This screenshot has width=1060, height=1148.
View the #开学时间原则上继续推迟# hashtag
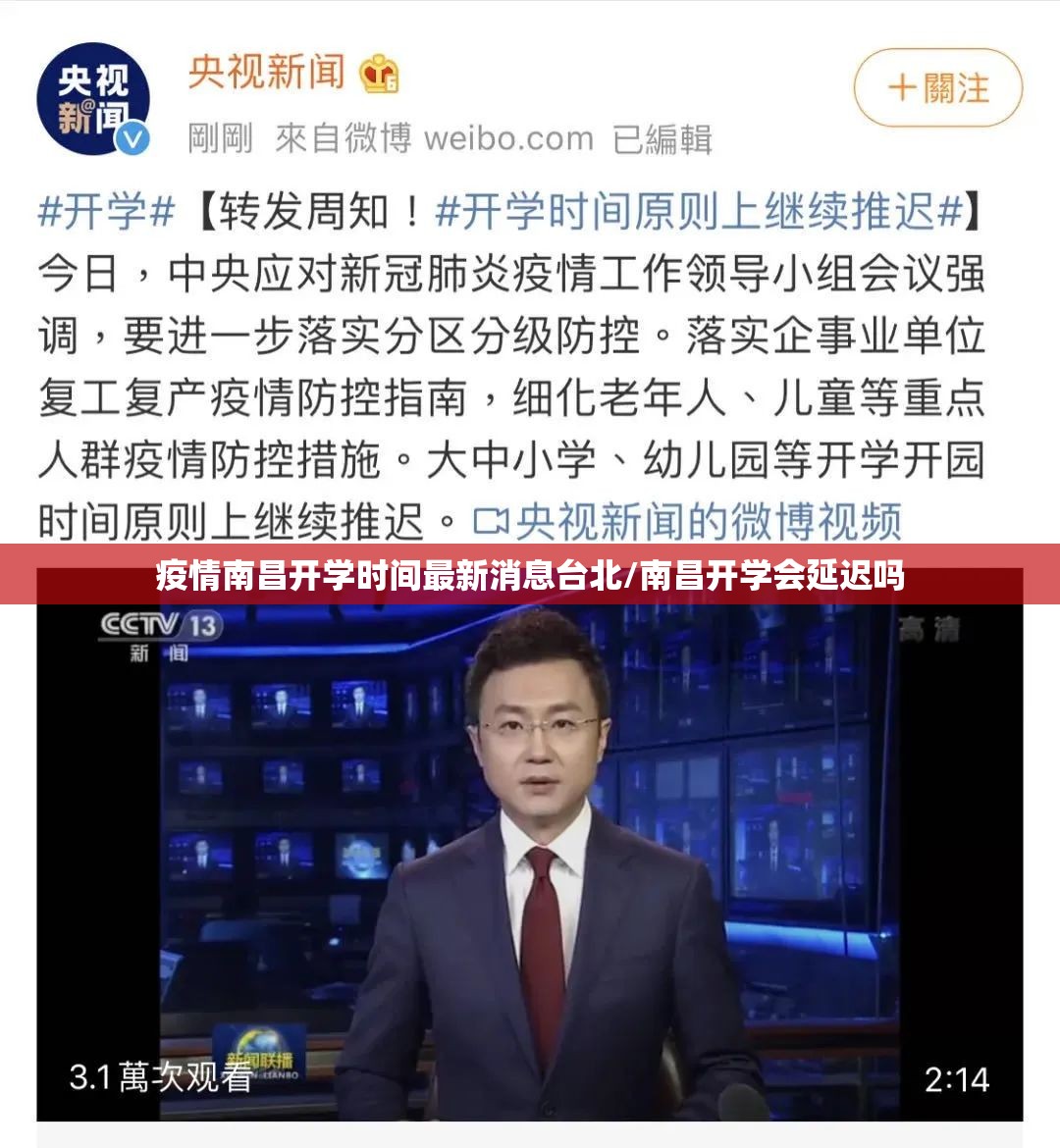tap(699, 212)
